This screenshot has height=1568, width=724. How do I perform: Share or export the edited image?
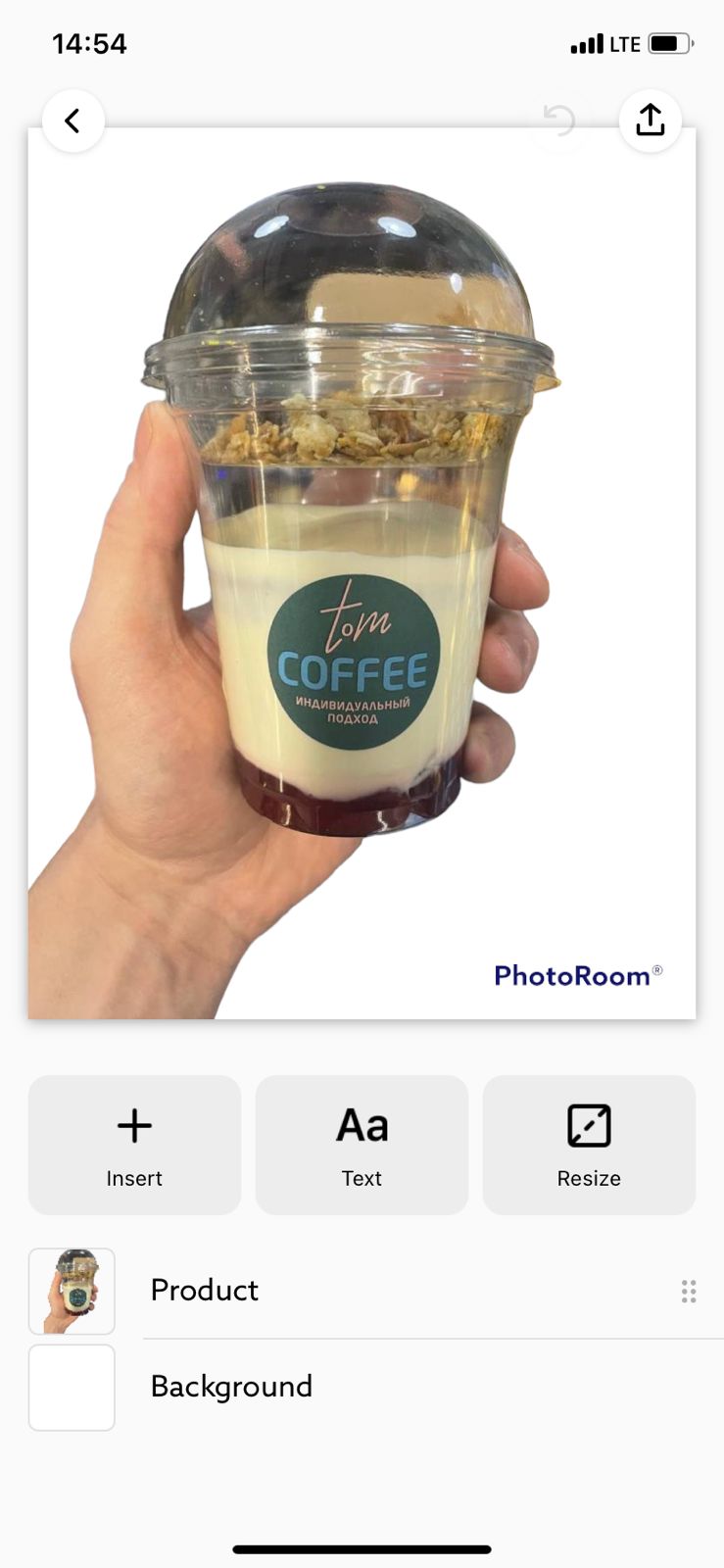coord(651,121)
